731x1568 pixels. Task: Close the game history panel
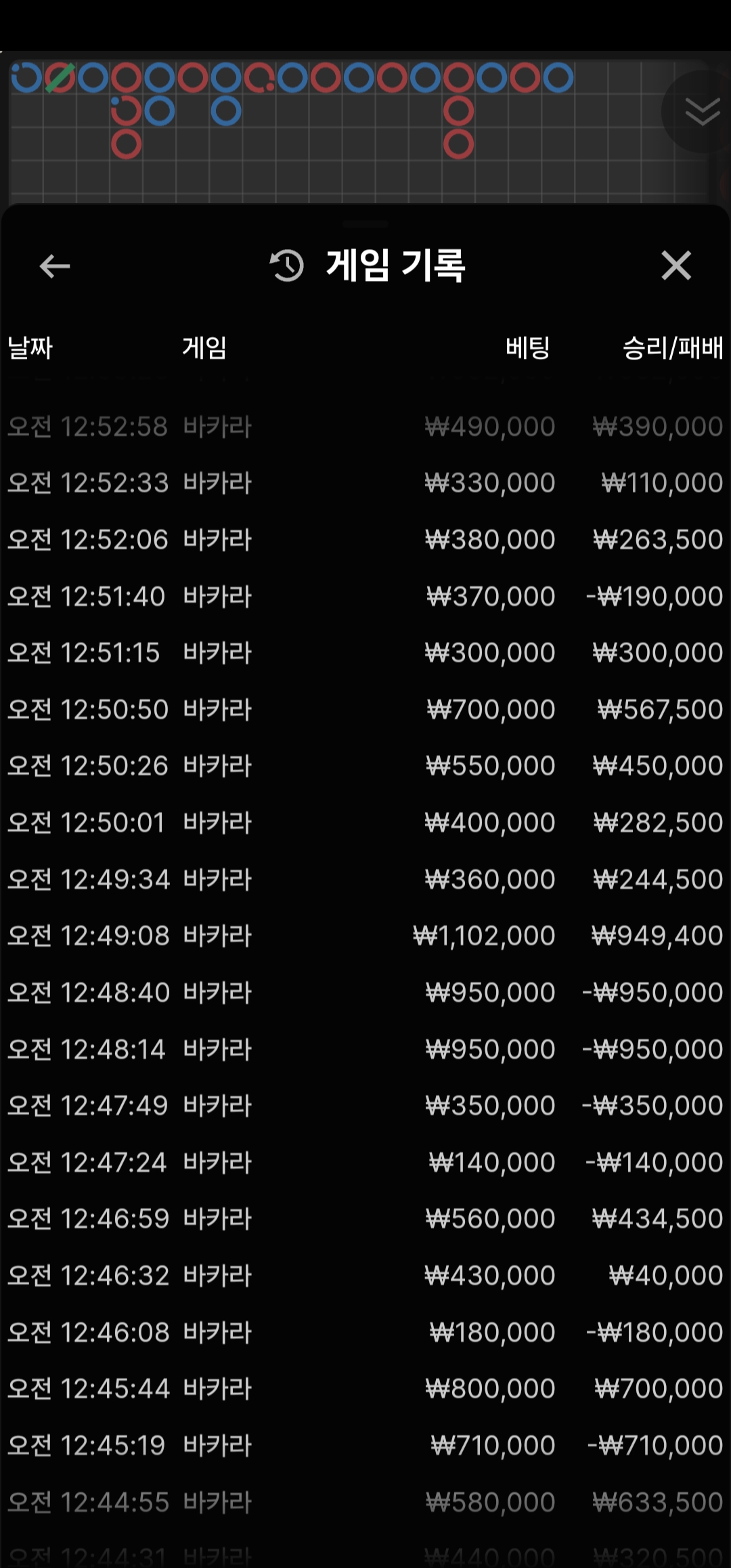[x=676, y=265]
